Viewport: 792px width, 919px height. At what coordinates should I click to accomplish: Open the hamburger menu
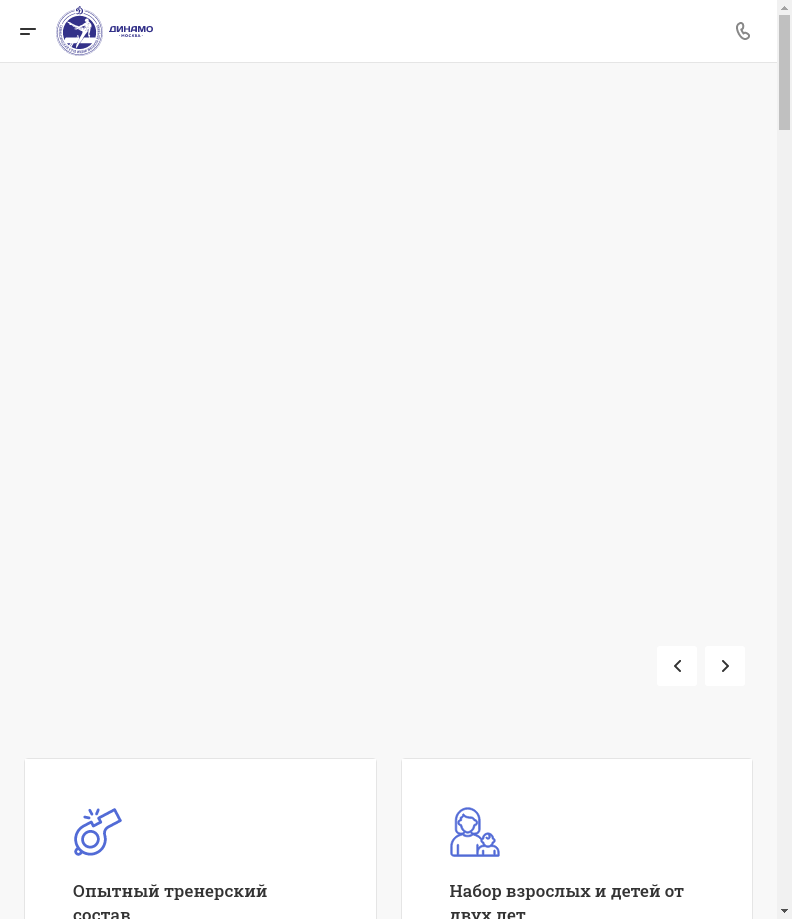(28, 31)
